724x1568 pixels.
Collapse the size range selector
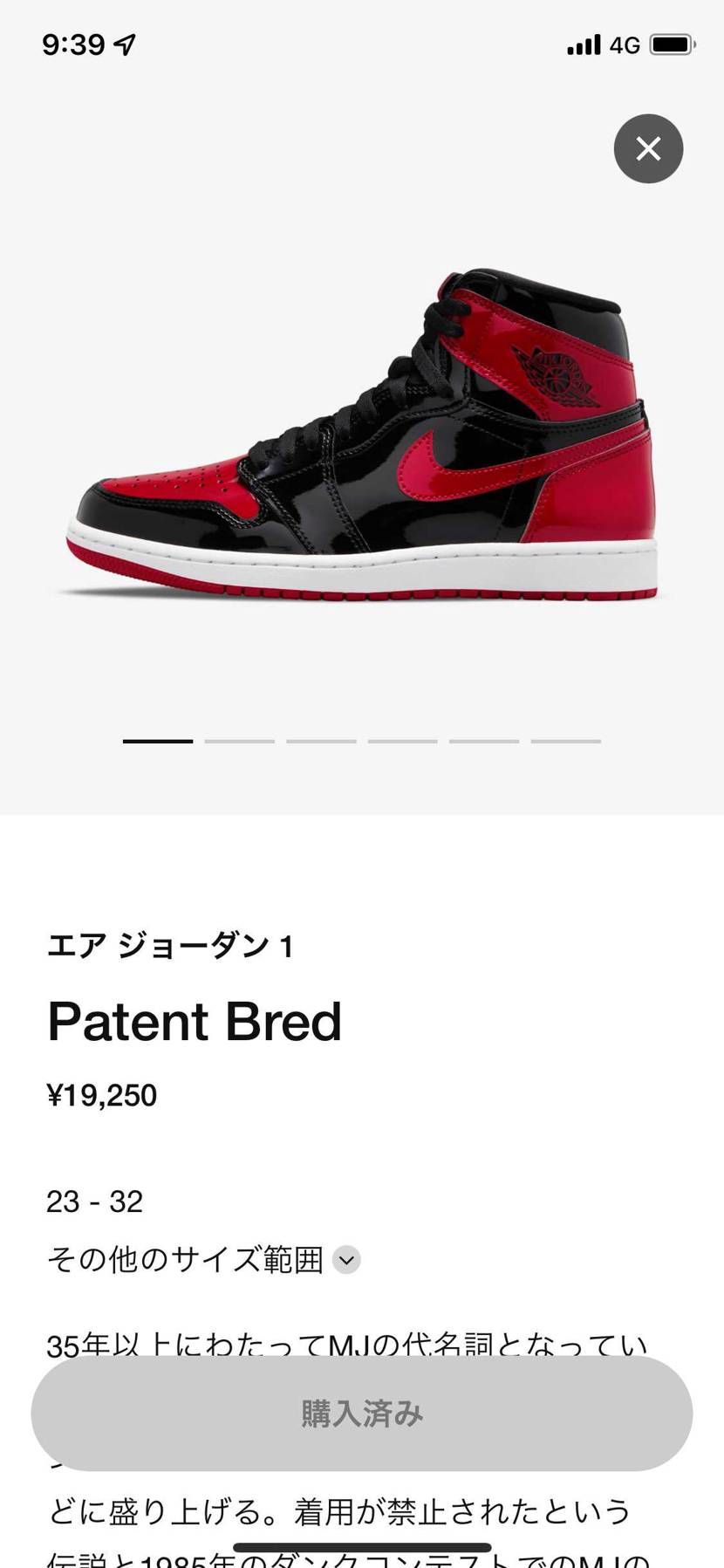(347, 1260)
